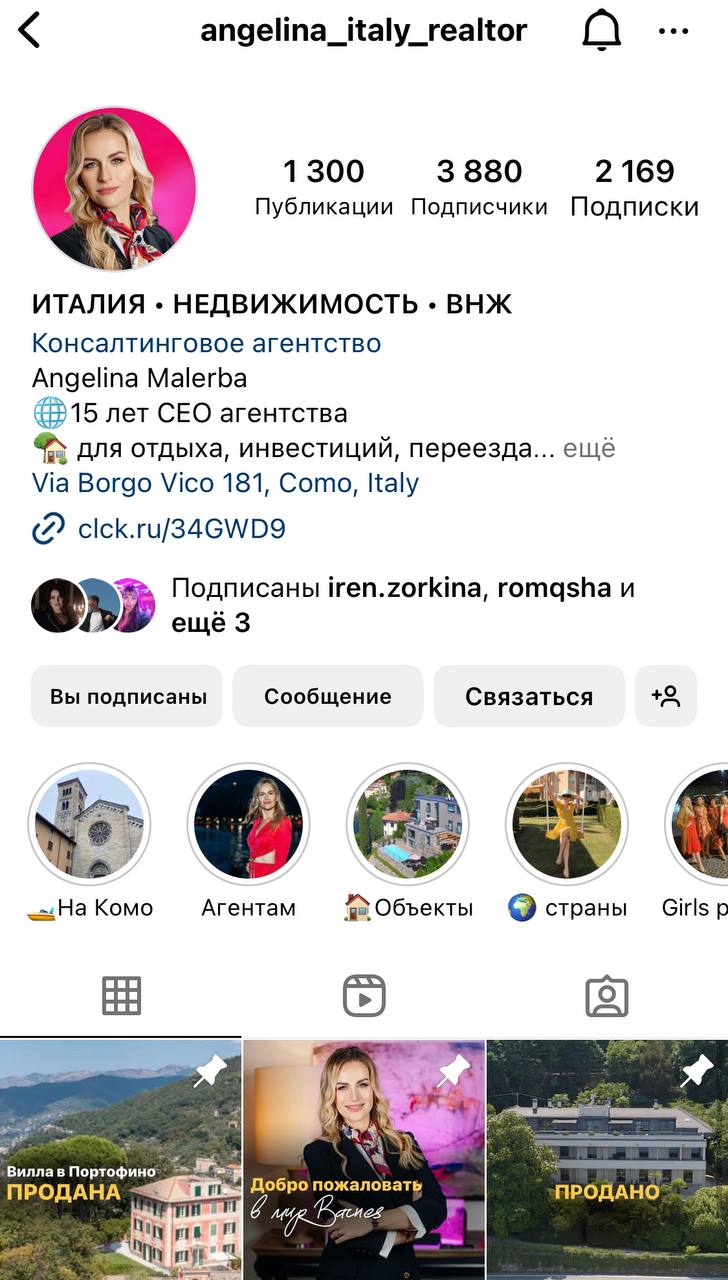Screen dimensions: 728x1280
Task: Open the clck.ru/34GWD9 link
Action: [x=181, y=528]
